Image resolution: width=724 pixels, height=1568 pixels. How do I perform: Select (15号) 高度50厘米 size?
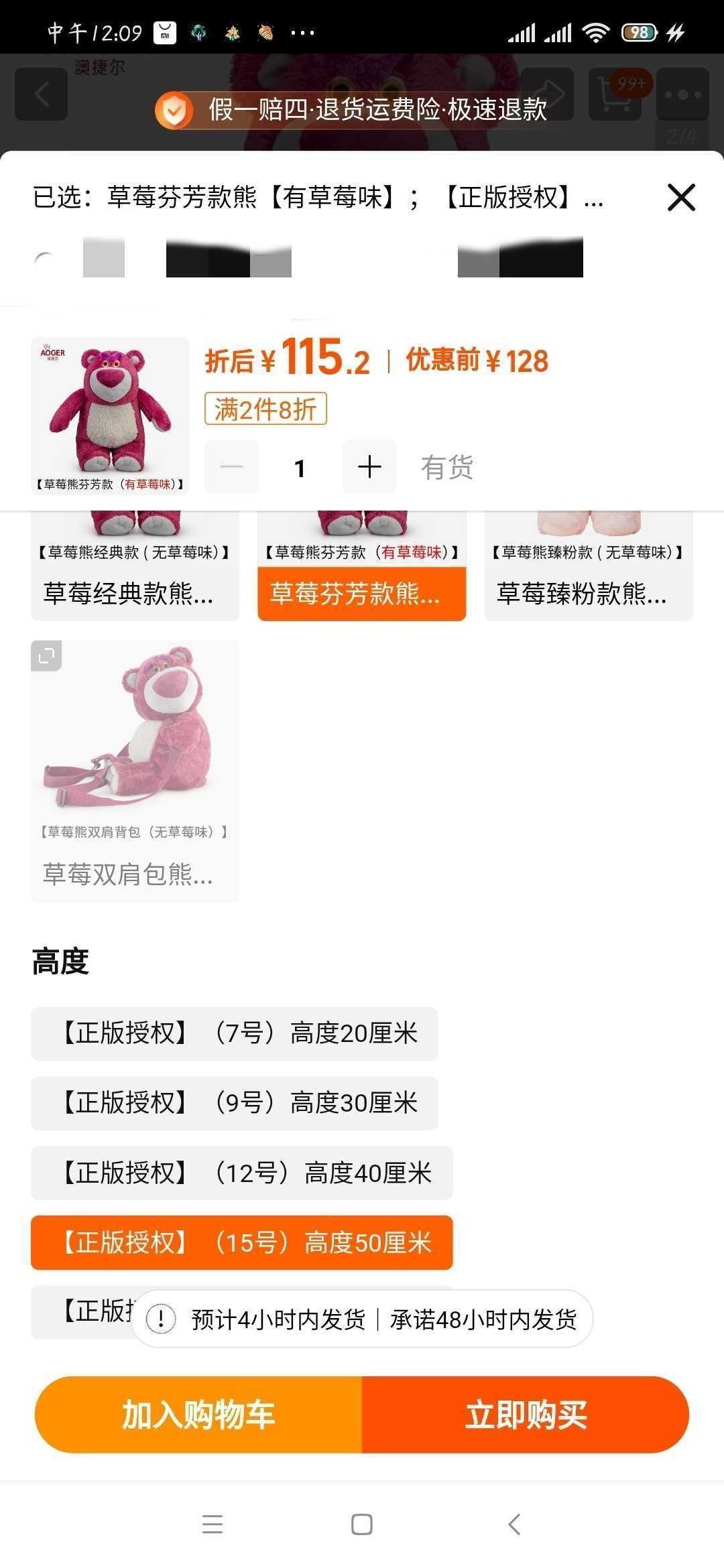pos(241,1242)
